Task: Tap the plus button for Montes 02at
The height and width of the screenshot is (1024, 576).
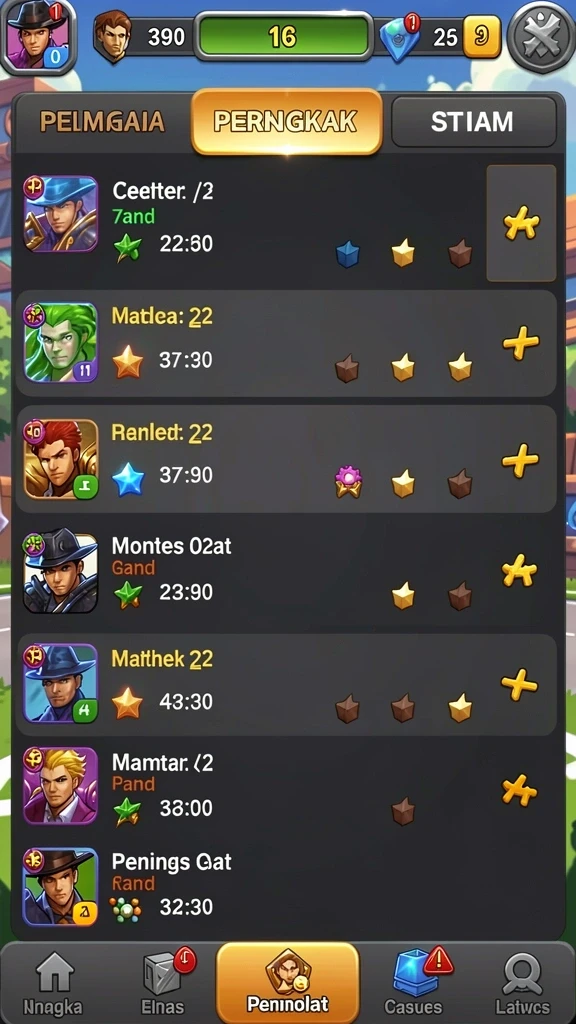Action: (x=519, y=571)
